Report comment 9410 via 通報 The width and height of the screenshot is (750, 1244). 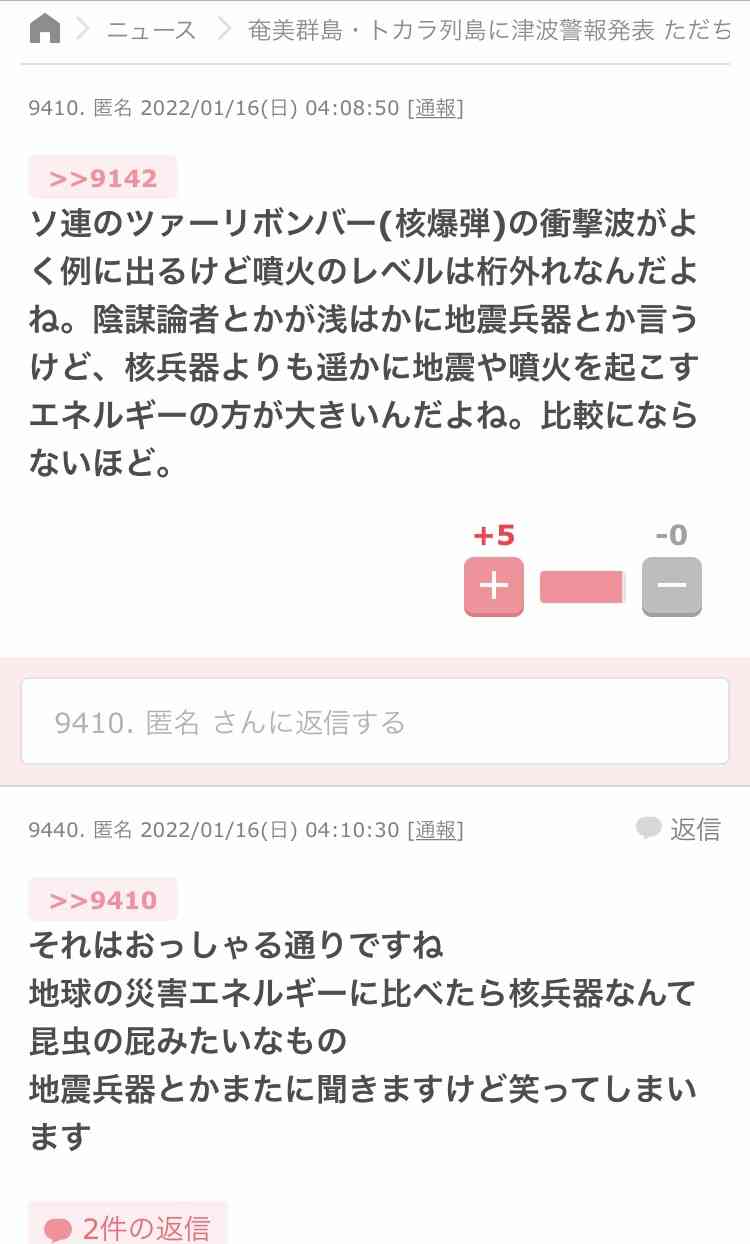437,108
